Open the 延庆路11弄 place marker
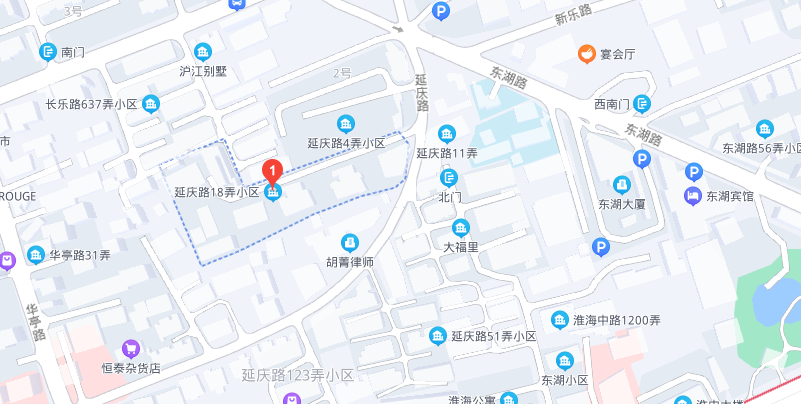 [446, 133]
